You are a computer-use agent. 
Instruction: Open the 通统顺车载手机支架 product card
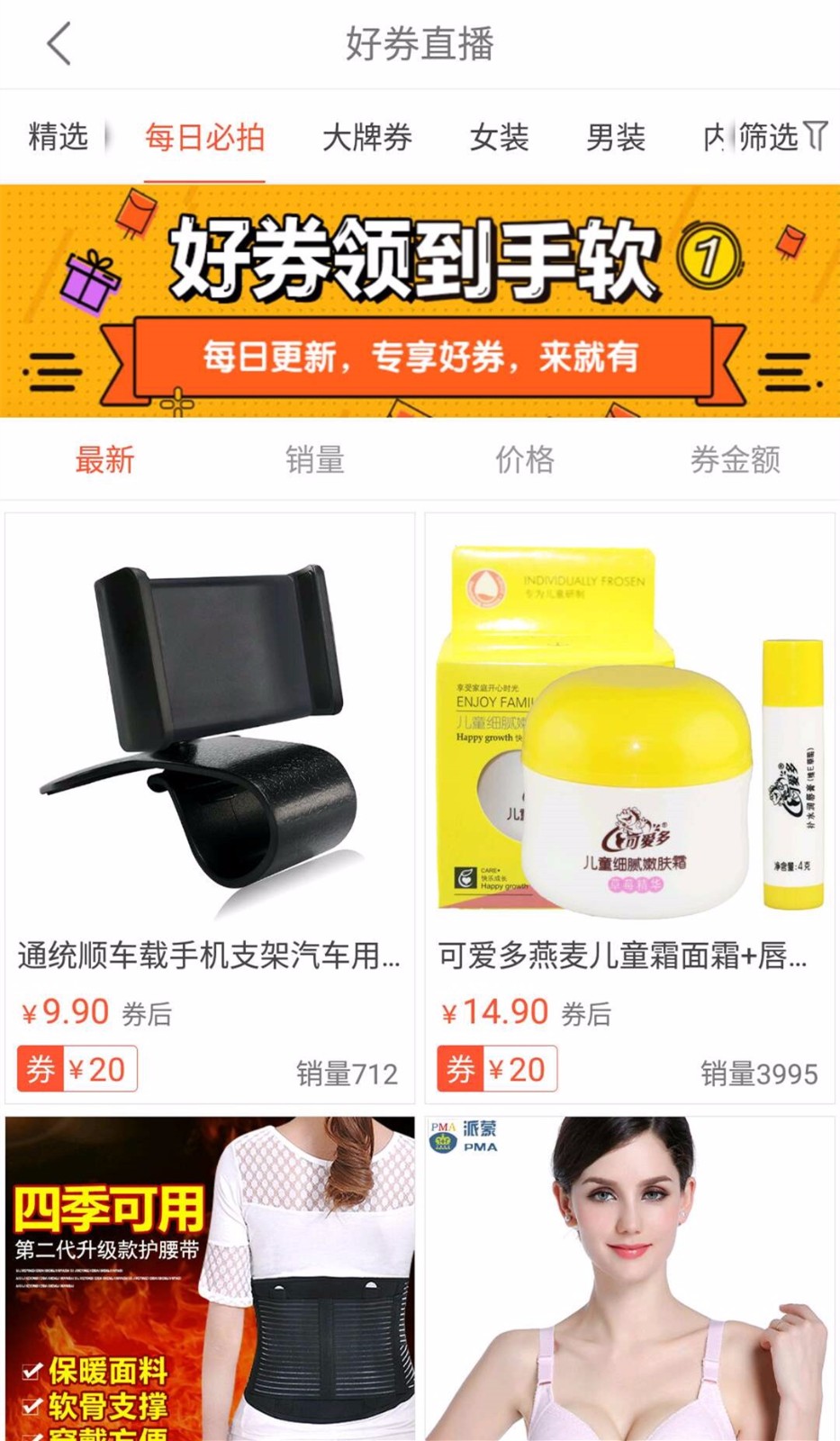(210, 807)
